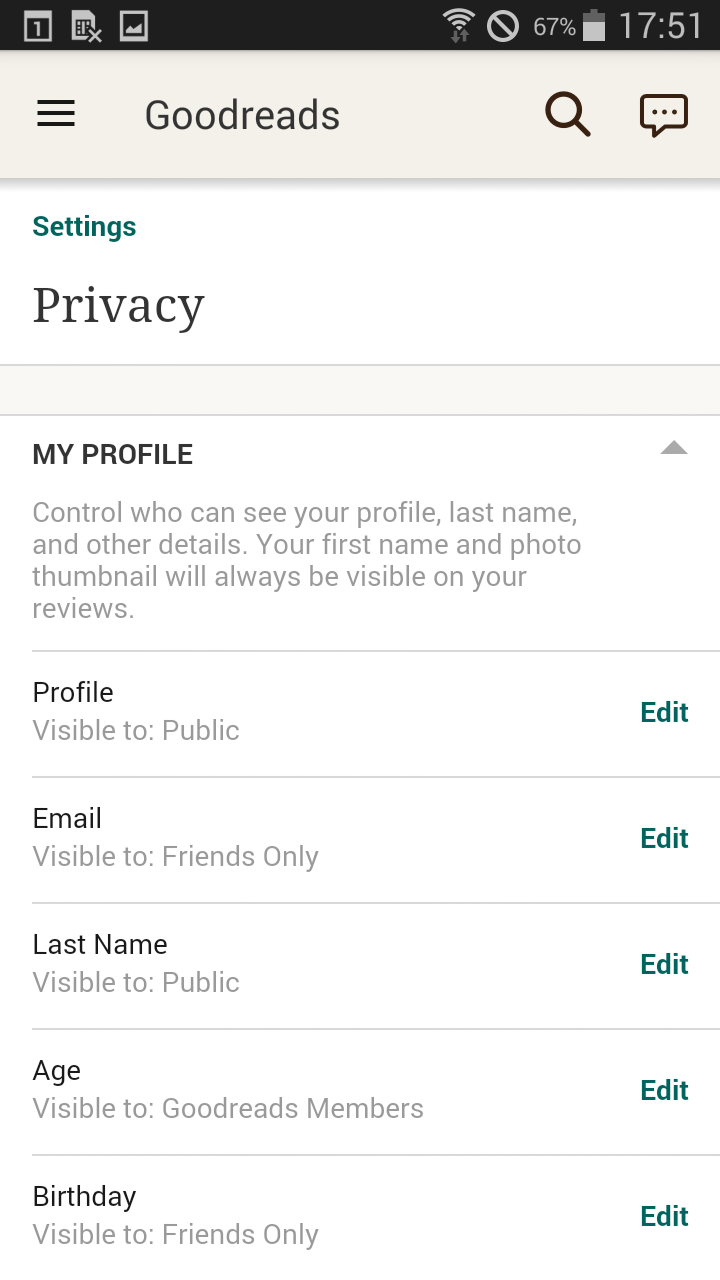Open the search icon
720x1280 pixels.
coord(567,115)
